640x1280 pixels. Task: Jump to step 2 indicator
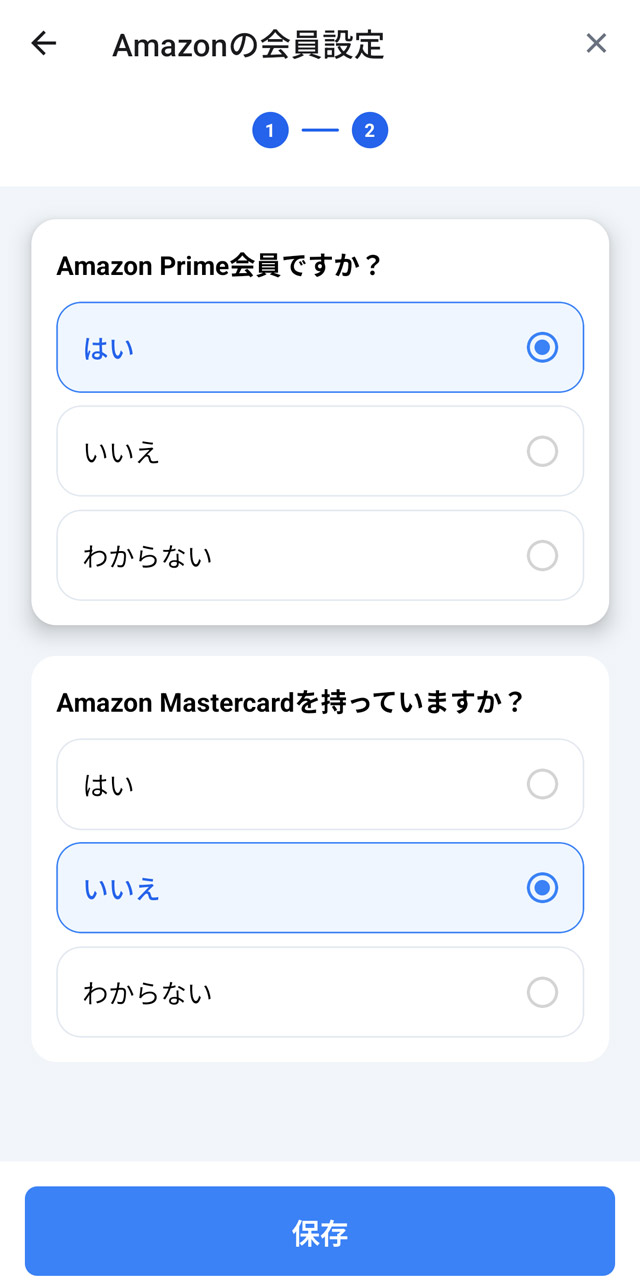[370, 130]
